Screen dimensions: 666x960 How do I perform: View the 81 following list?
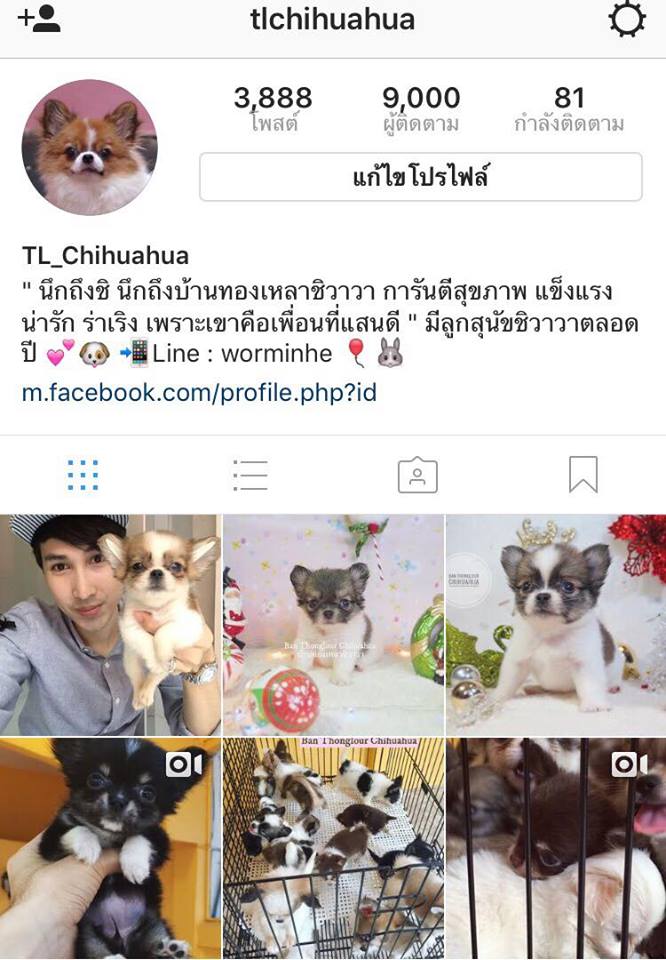(x=569, y=109)
